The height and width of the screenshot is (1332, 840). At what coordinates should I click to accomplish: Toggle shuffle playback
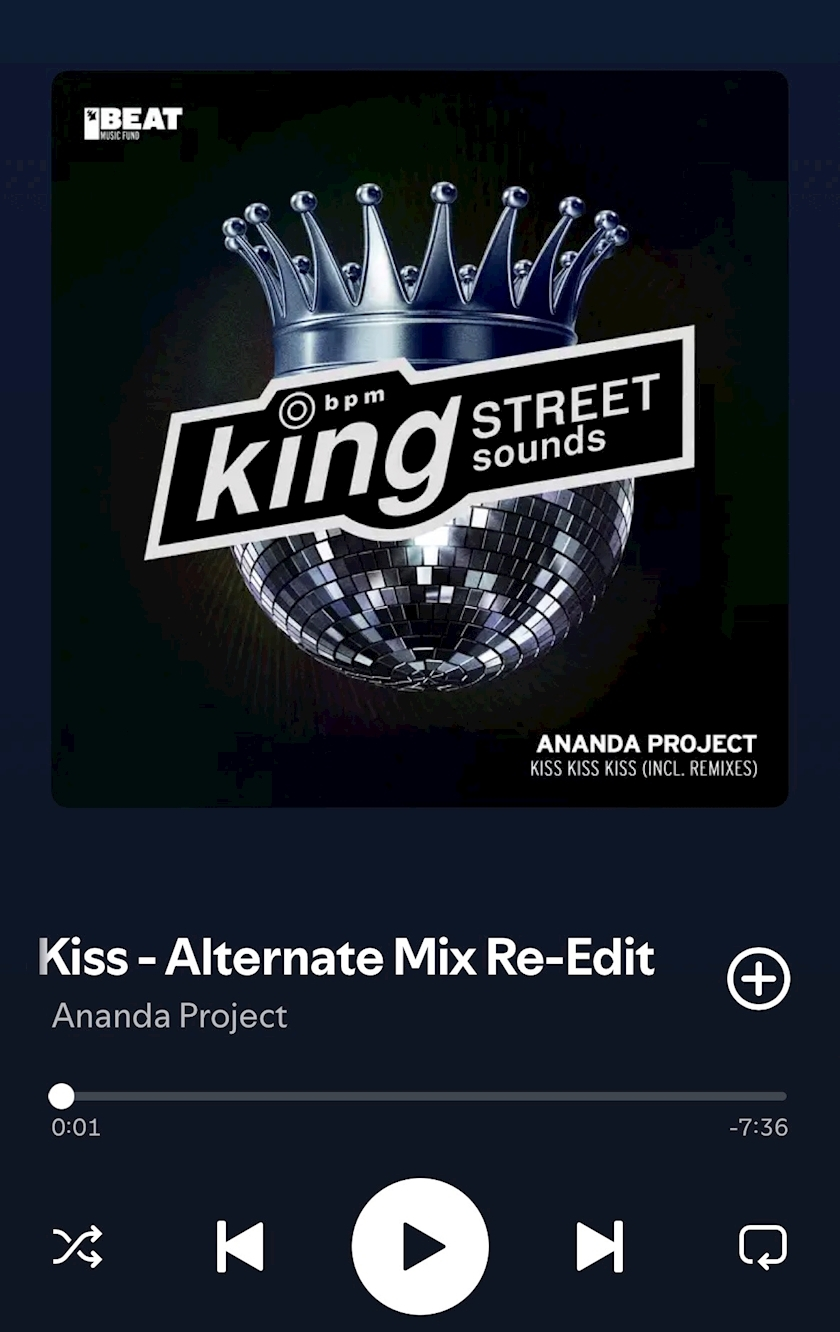(77, 1247)
